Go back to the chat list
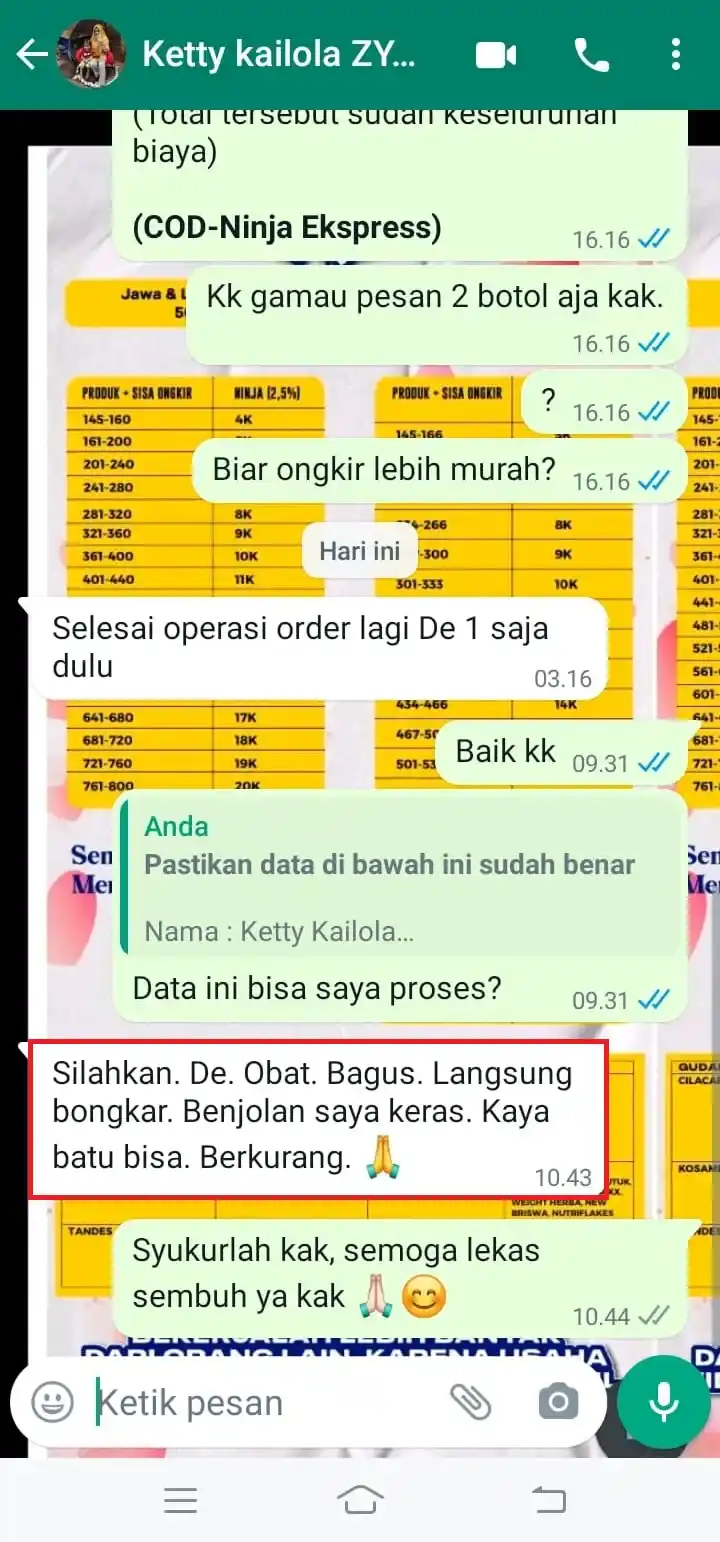 tap(32, 55)
